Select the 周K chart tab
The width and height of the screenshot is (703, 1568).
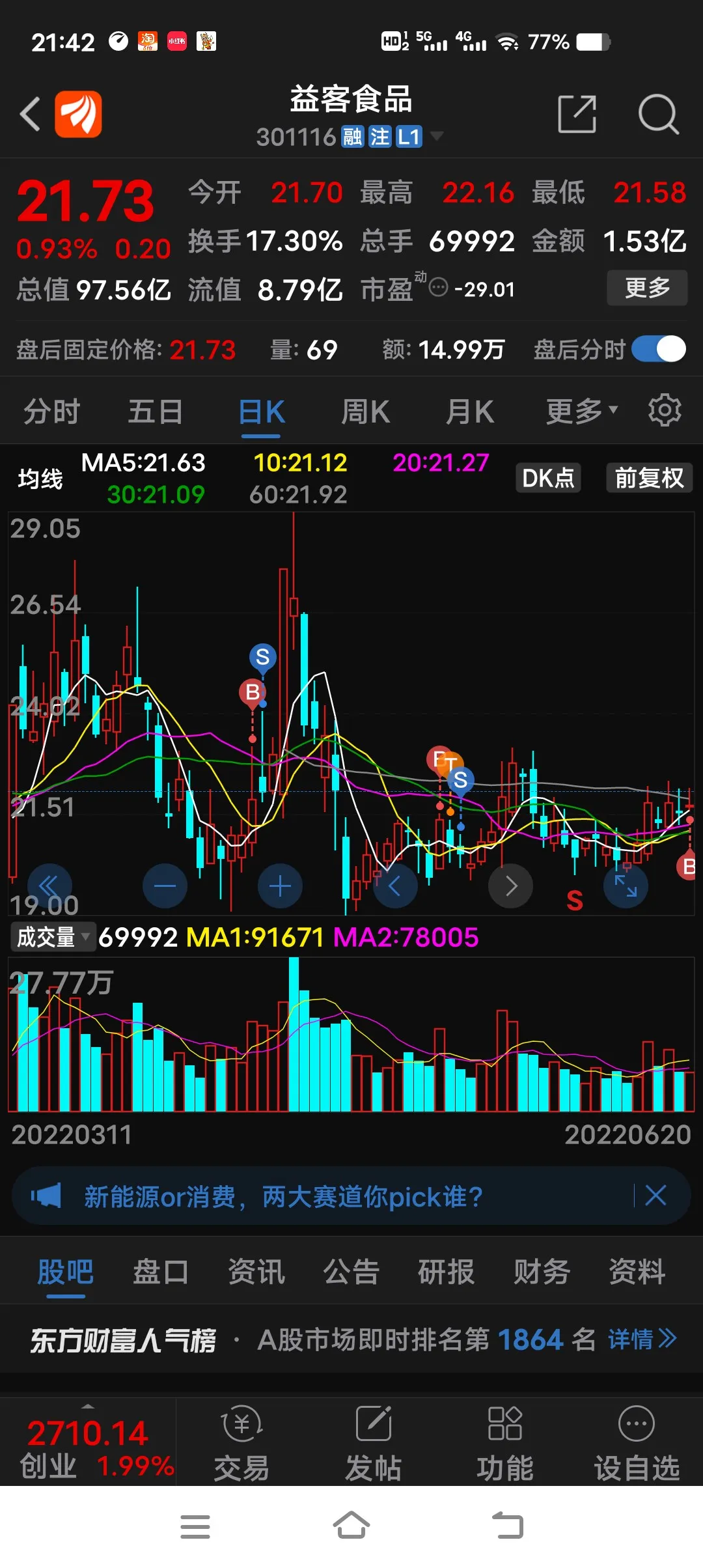pyautogui.click(x=365, y=412)
